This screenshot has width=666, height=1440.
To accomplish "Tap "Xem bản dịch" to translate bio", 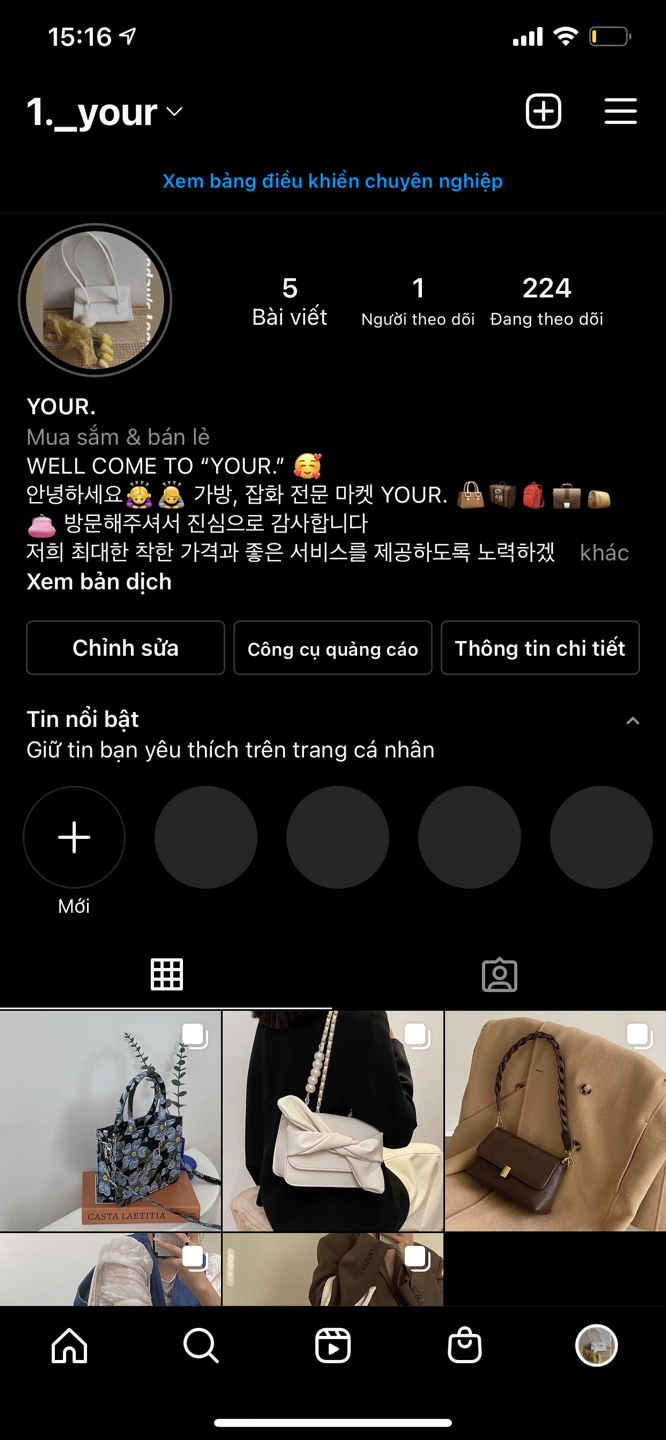I will [x=99, y=582].
